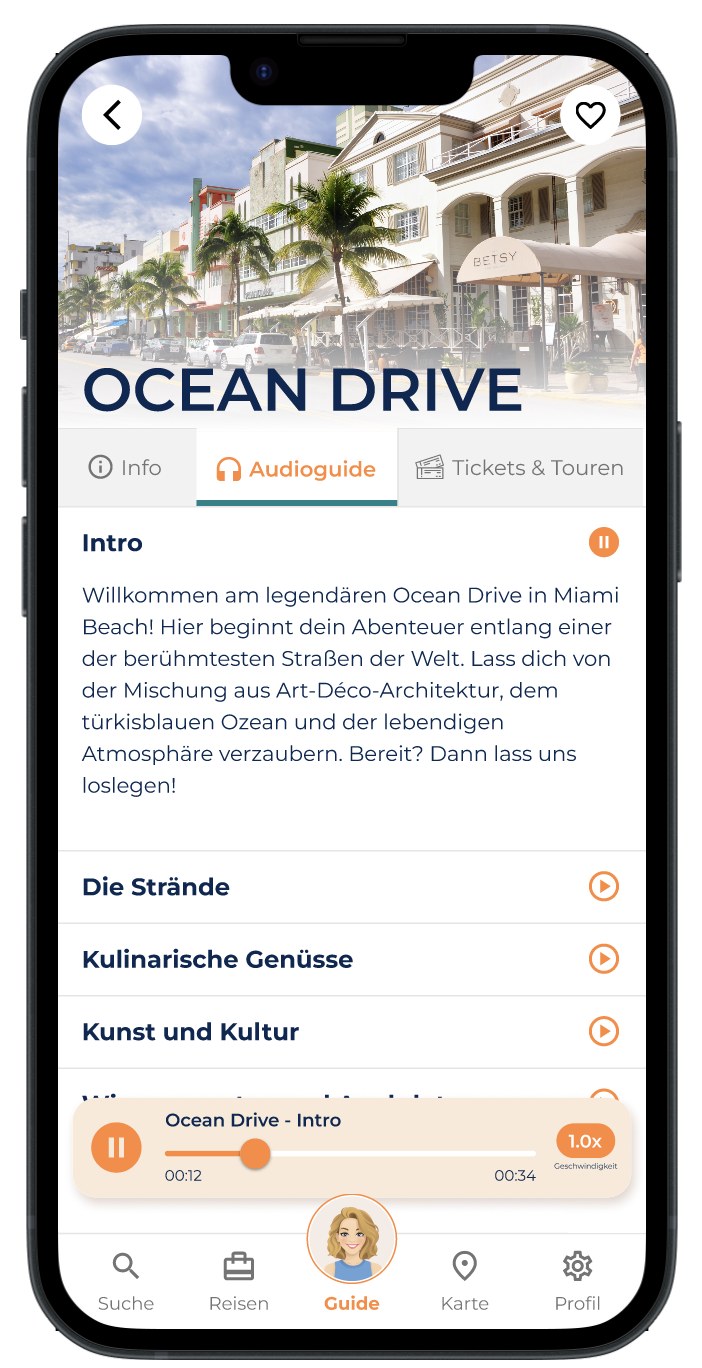Change the 1.0x playback speed
This screenshot has width=702, height=1368.
coord(585,1141)
